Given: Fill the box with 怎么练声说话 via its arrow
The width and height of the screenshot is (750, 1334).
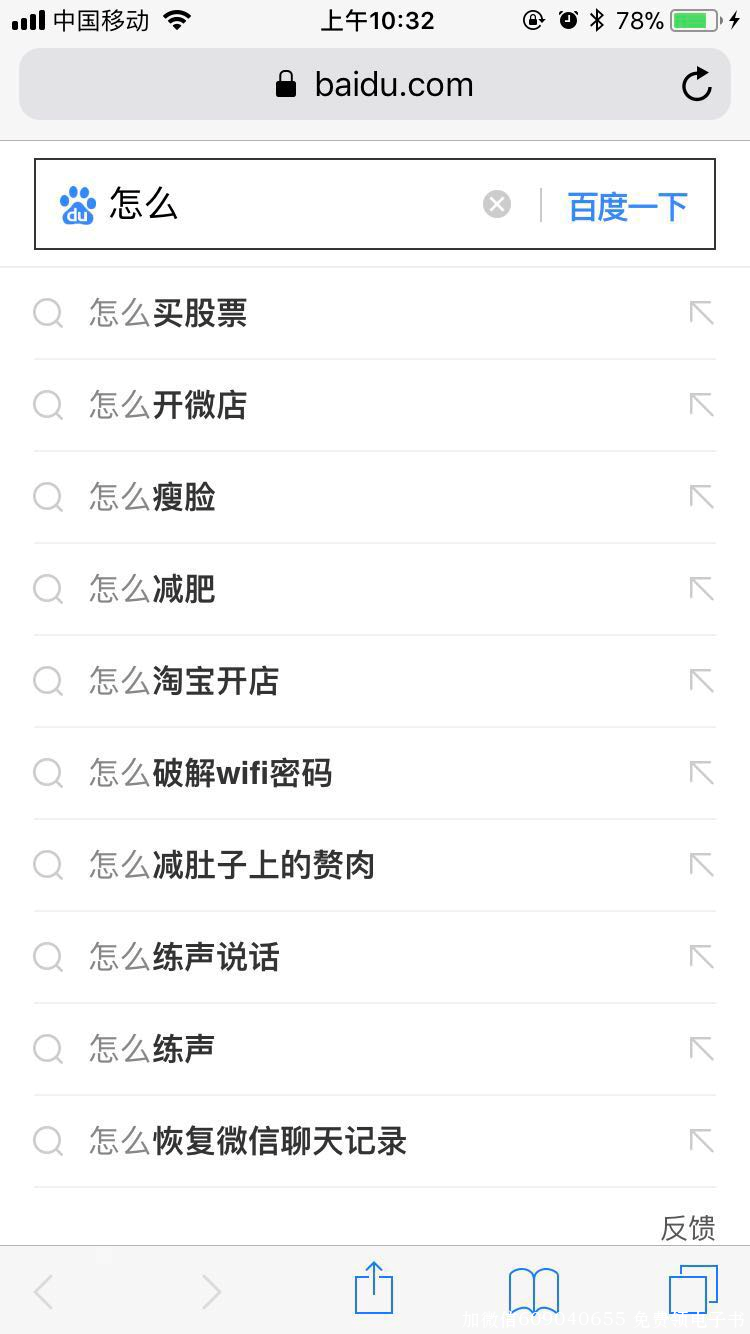Looking at the screenshot, I should (702, 957).
